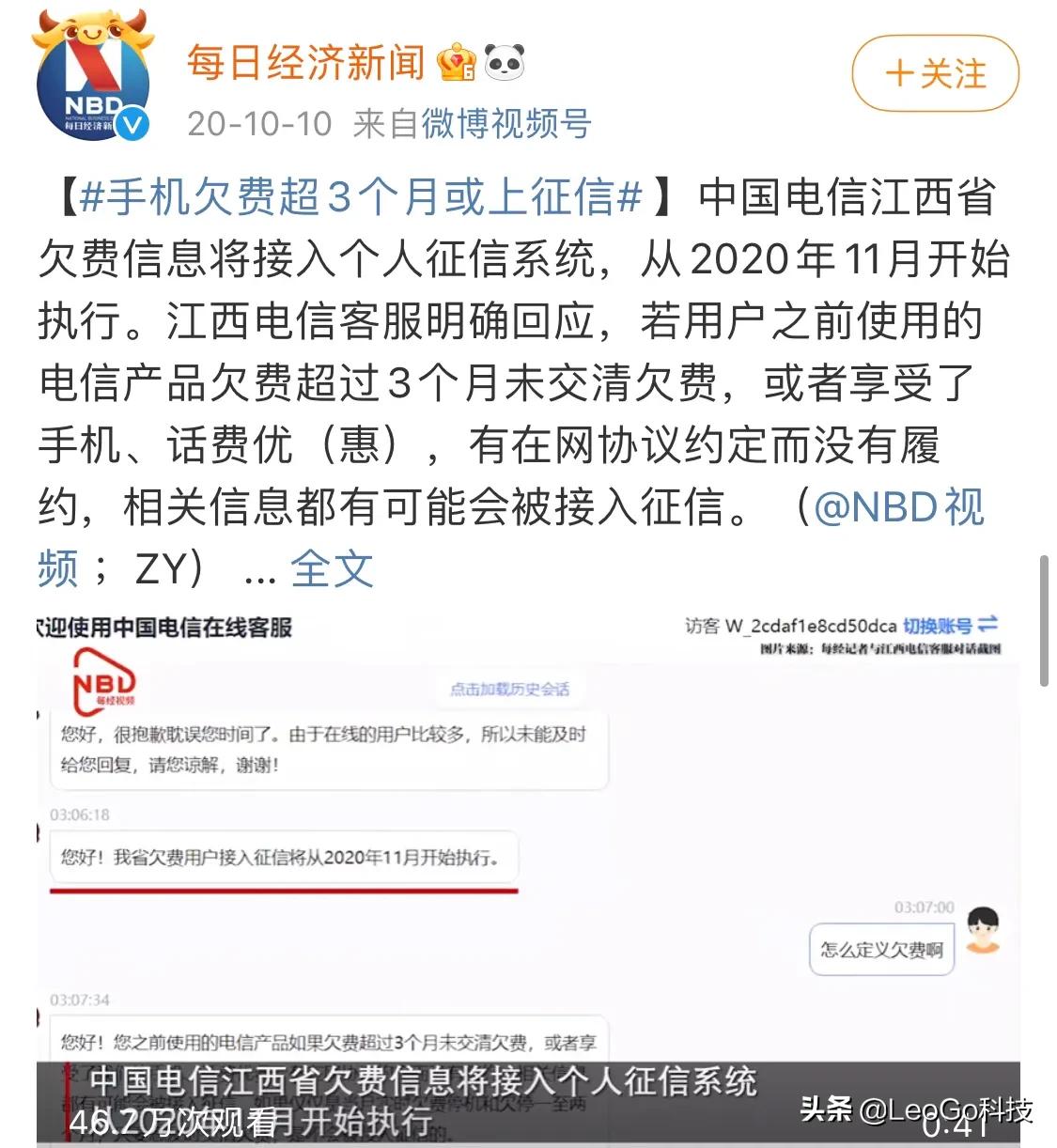Open the 每日经济新闻 username
The height and width of the screenshot is (1148, 1057).
(305, 62)
